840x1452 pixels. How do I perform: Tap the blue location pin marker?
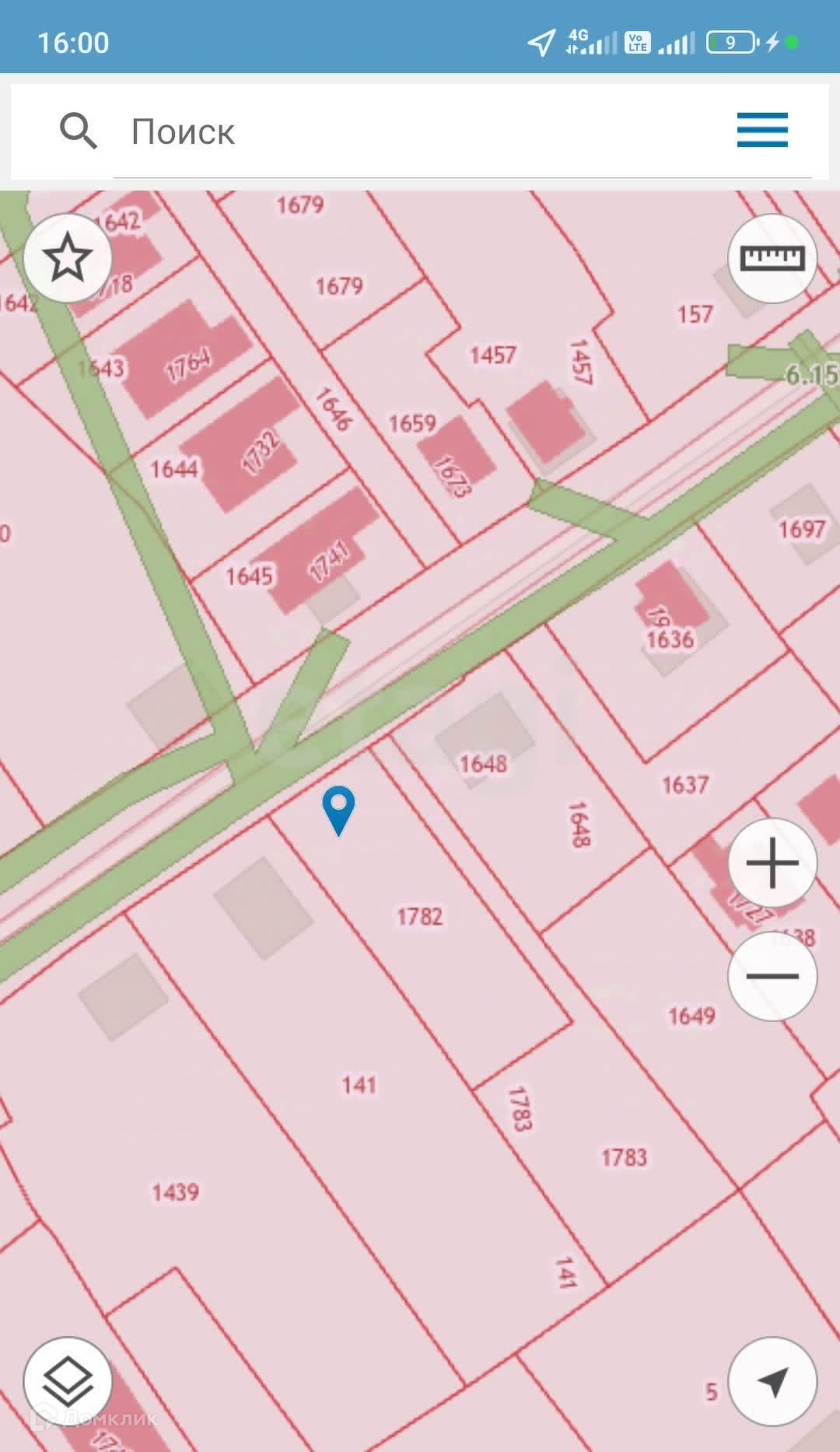(x=338, y=809)
